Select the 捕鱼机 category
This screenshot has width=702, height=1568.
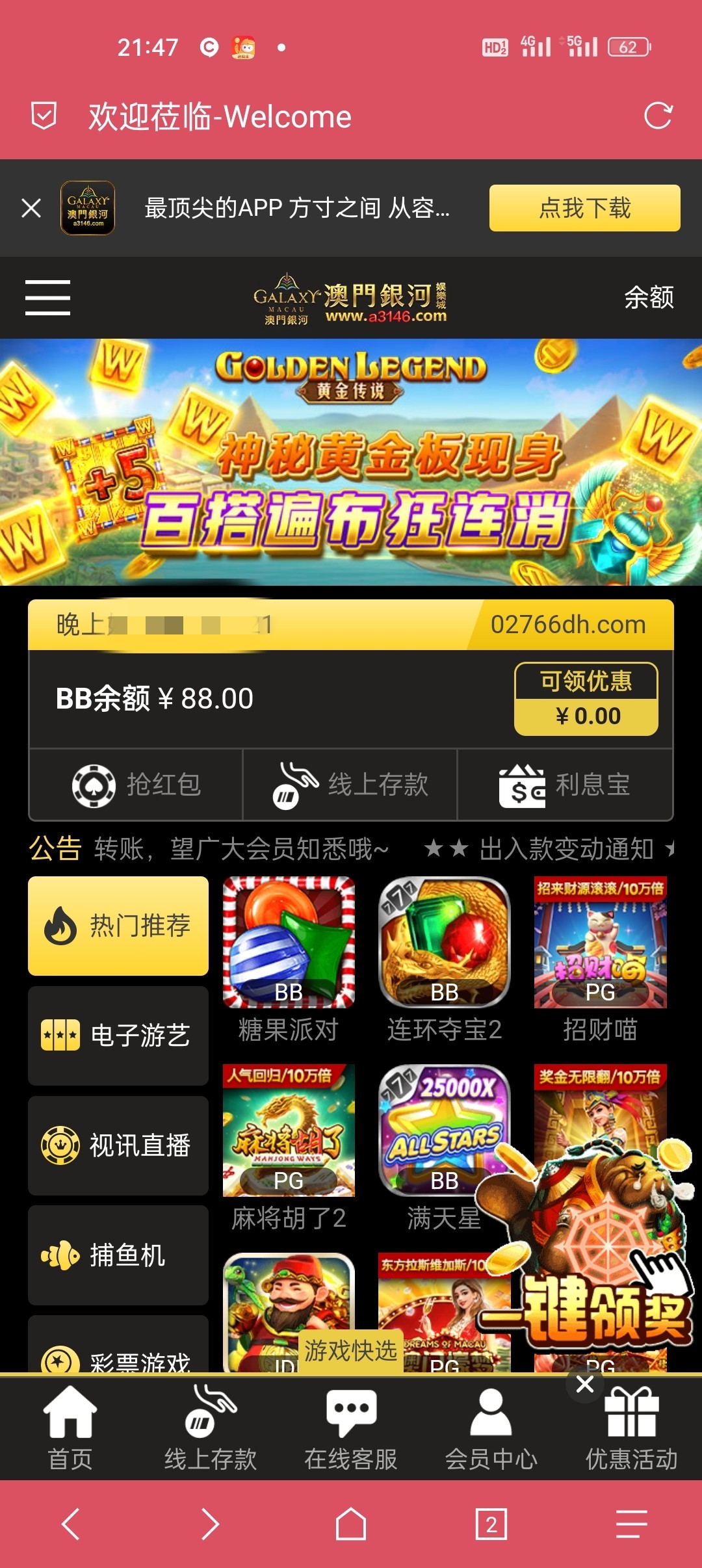(x=118, y=1255)
